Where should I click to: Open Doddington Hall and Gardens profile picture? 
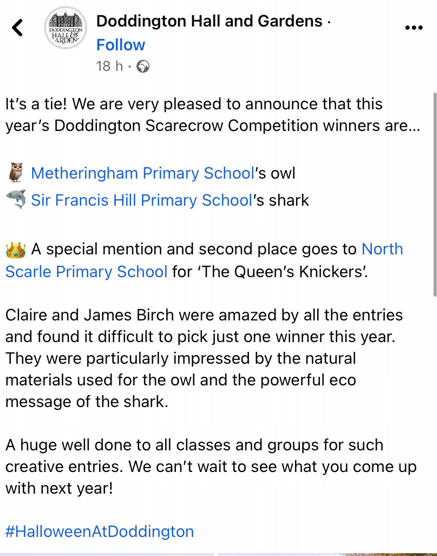66,28
